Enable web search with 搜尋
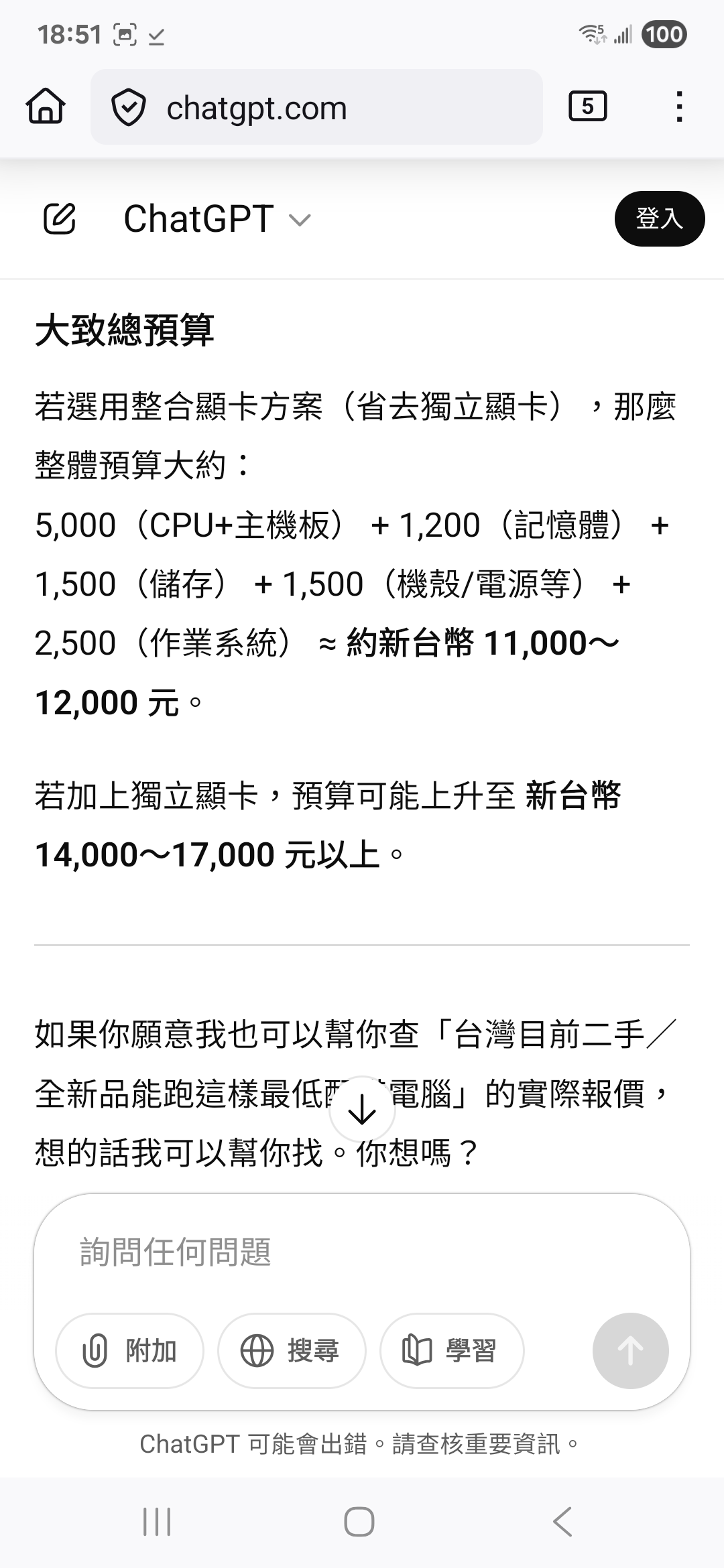This screenshot has height=1568, width=724. pyautogui.click(x=292, y=1350)
